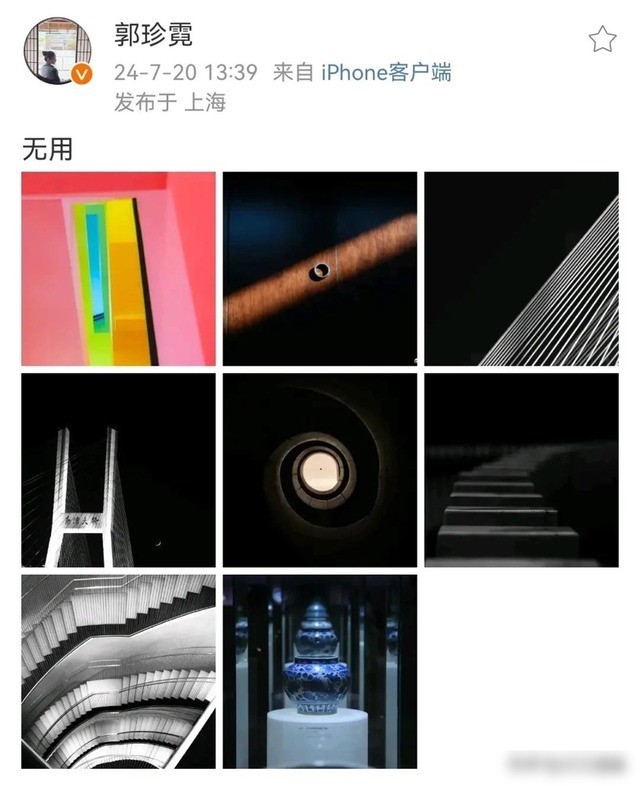Open the 郭珍霓 username profile
This screenshot has height=786, width=640.
tap(152, 36)
